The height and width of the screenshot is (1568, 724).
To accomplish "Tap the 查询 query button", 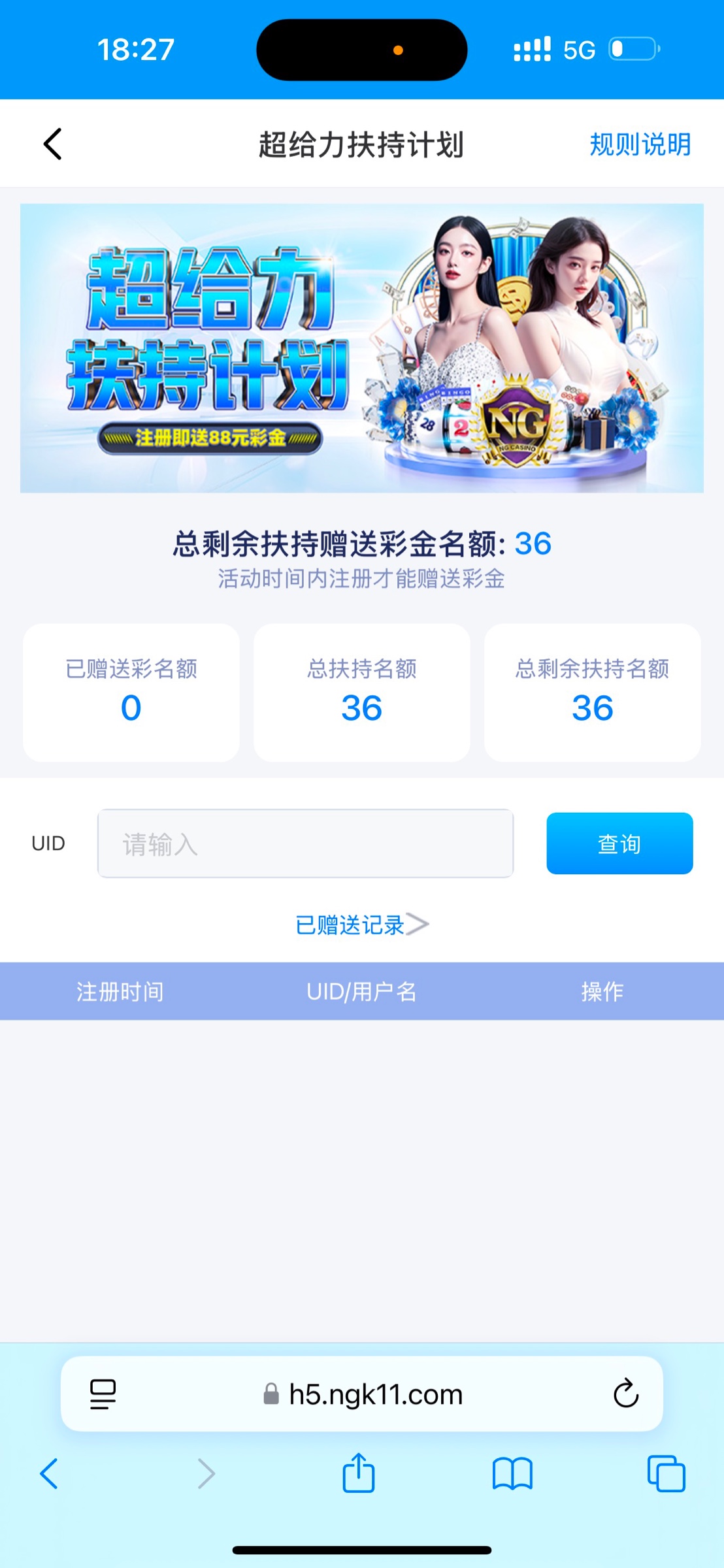I will click(619, 843).
